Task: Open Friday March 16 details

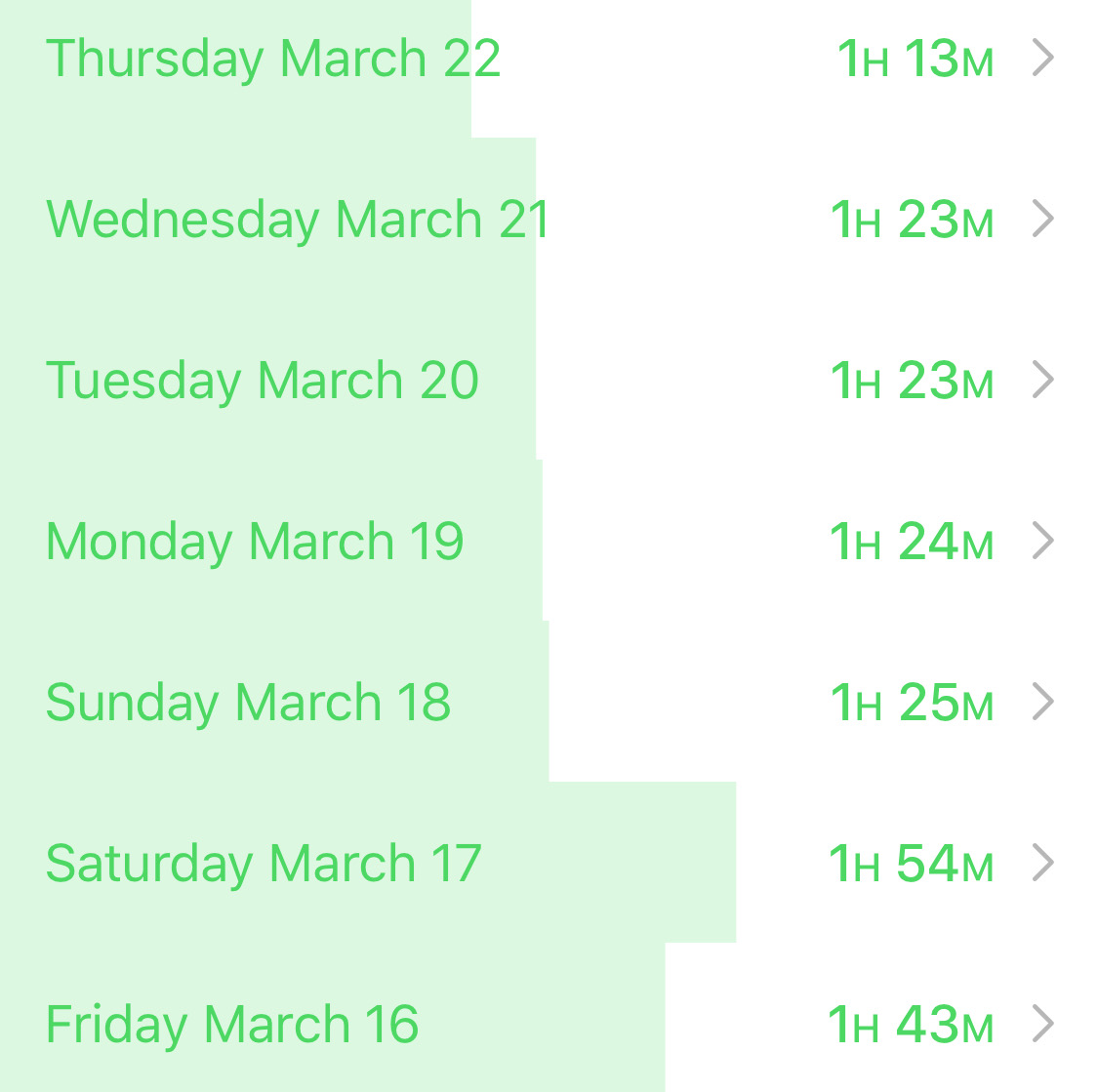Action: 549,1025
